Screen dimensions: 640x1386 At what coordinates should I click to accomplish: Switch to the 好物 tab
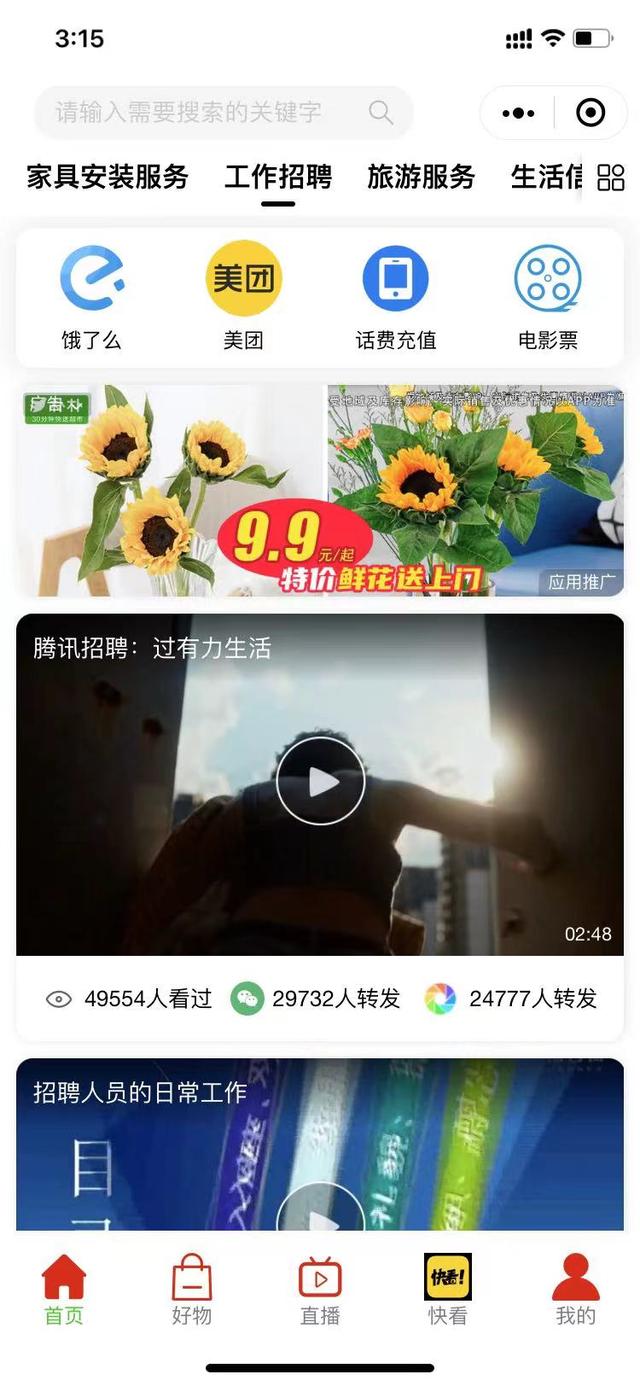(x=192, y=1291)
